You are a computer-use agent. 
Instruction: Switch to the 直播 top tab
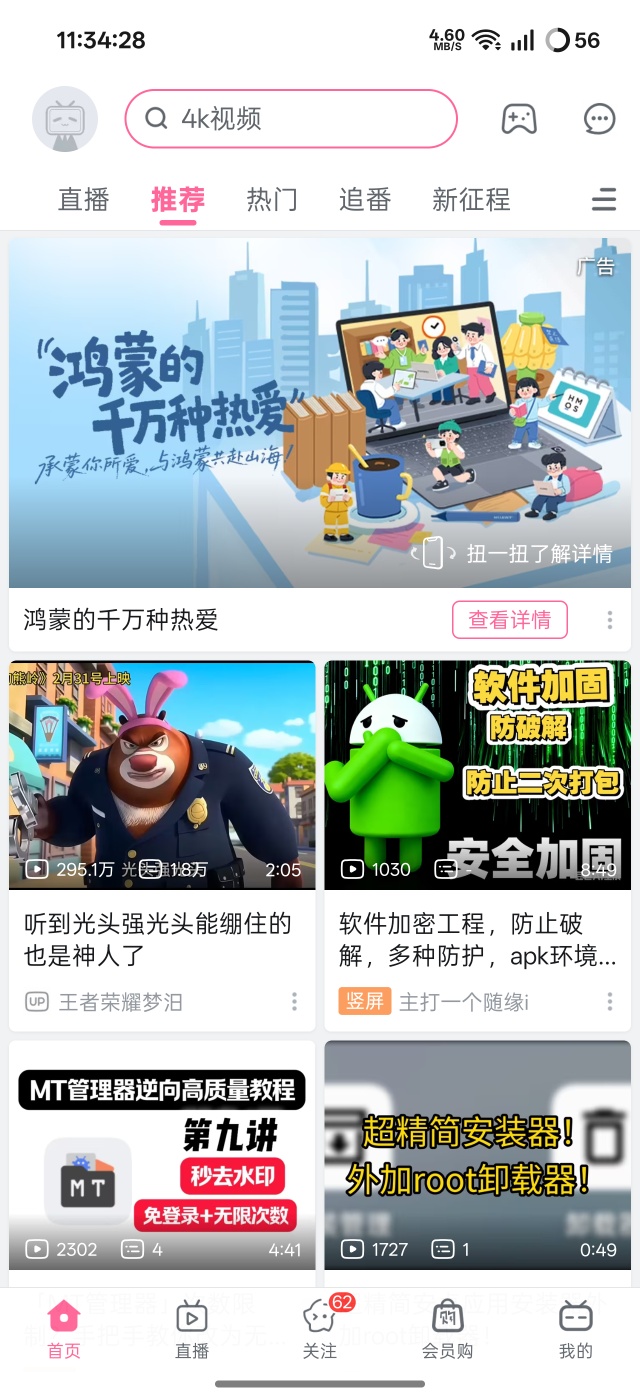[83, 199]
